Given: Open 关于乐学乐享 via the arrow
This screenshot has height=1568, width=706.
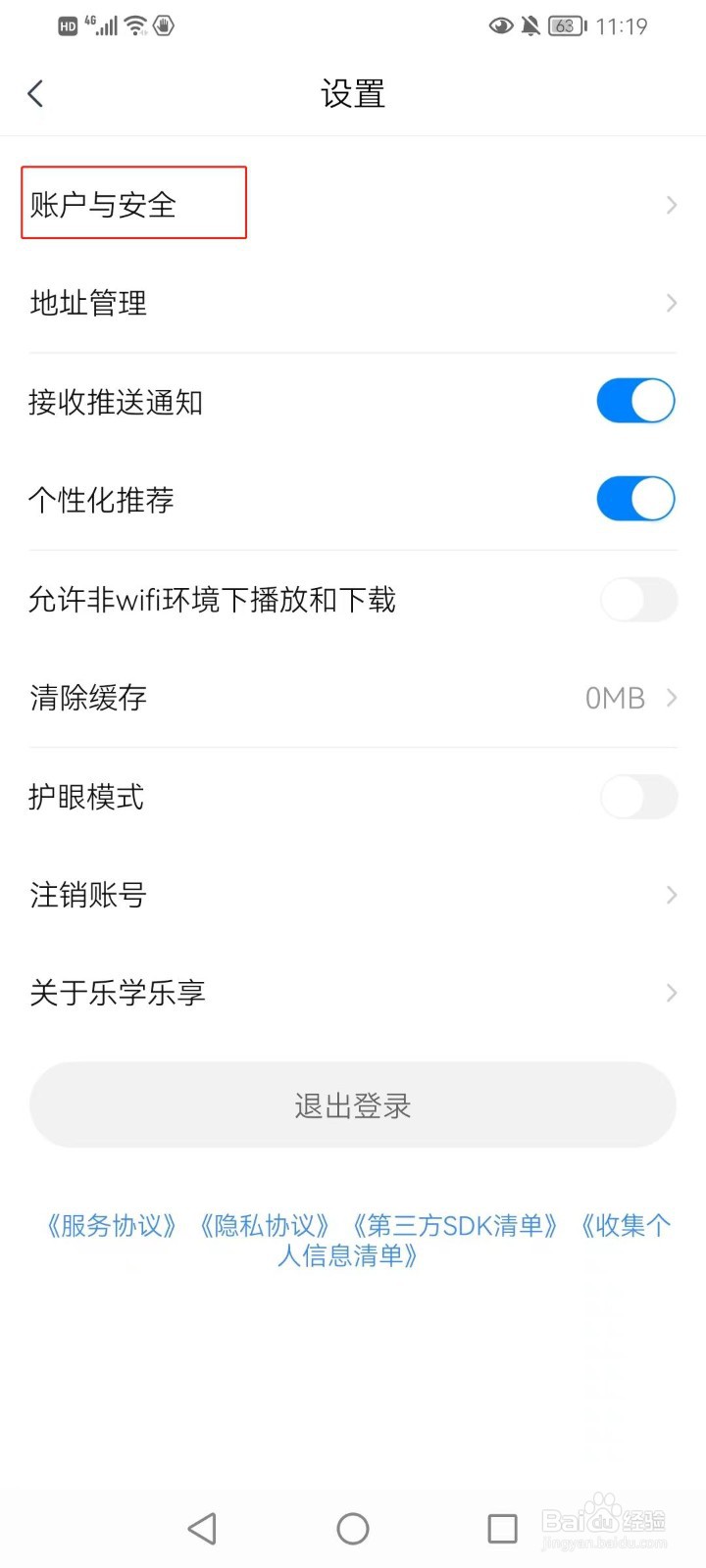Looking at the screenshot, I should point(671,993).
